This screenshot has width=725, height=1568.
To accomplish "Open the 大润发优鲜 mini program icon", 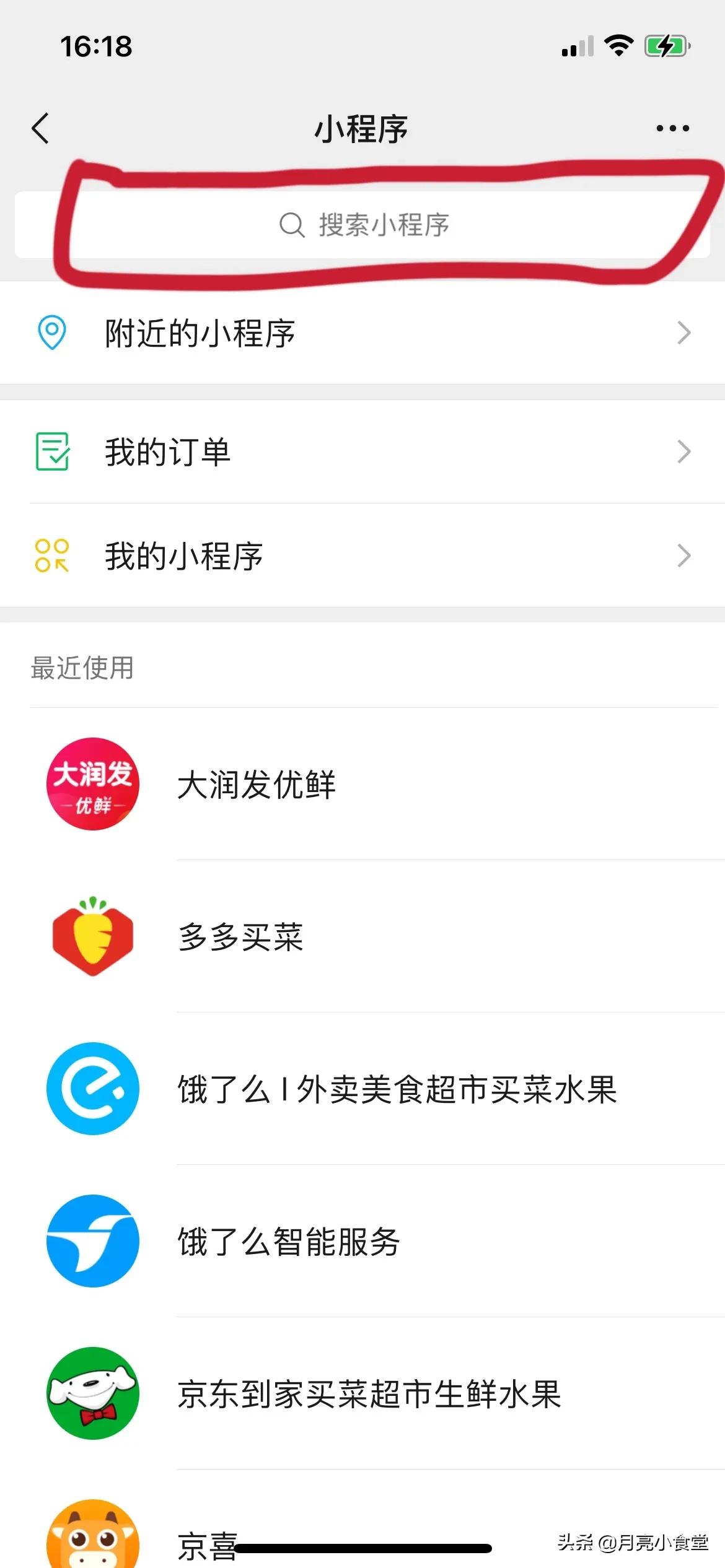I will [x=92, y=784].
